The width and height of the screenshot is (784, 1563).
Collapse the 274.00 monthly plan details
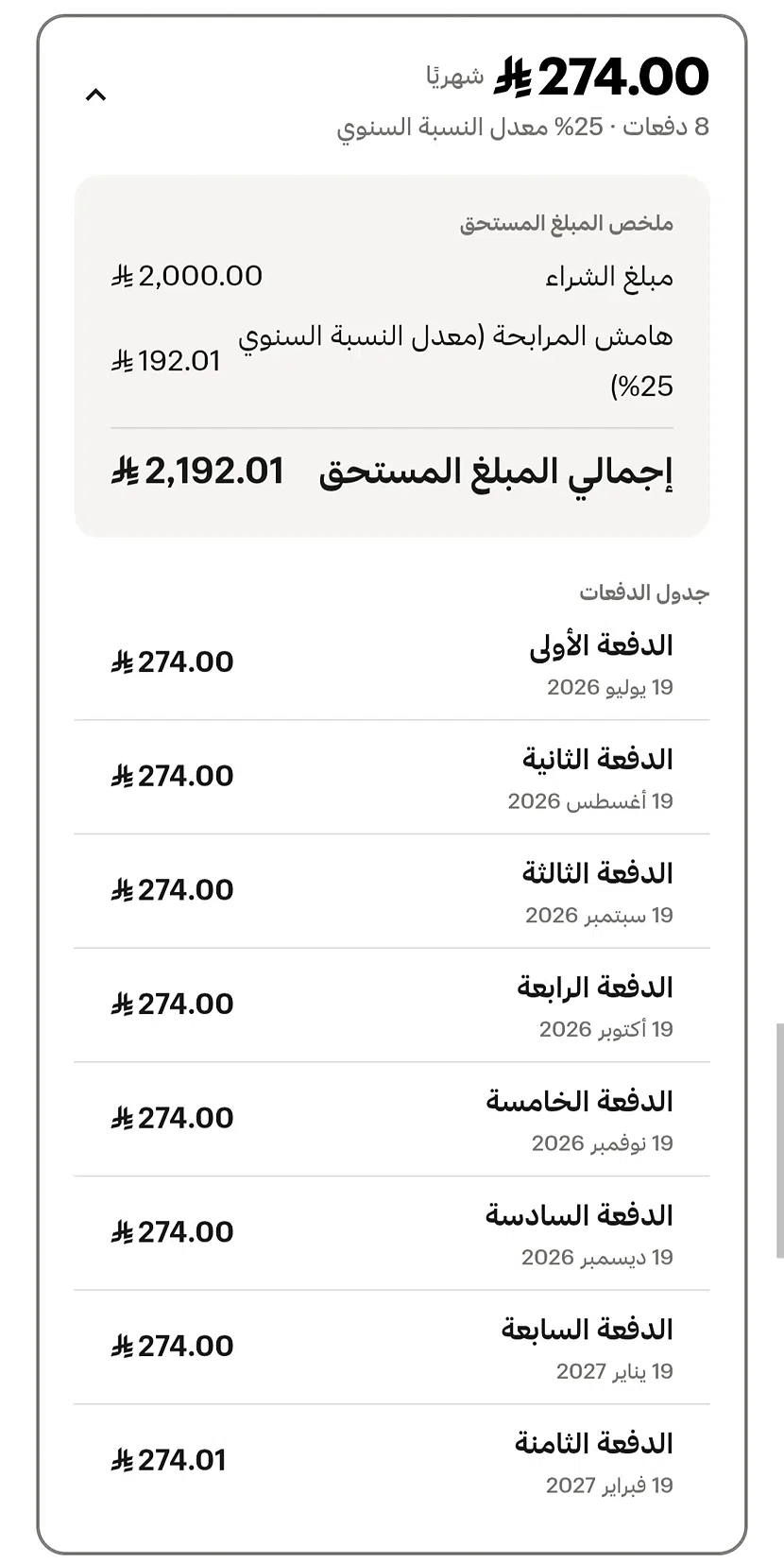(x=95, y=94)
